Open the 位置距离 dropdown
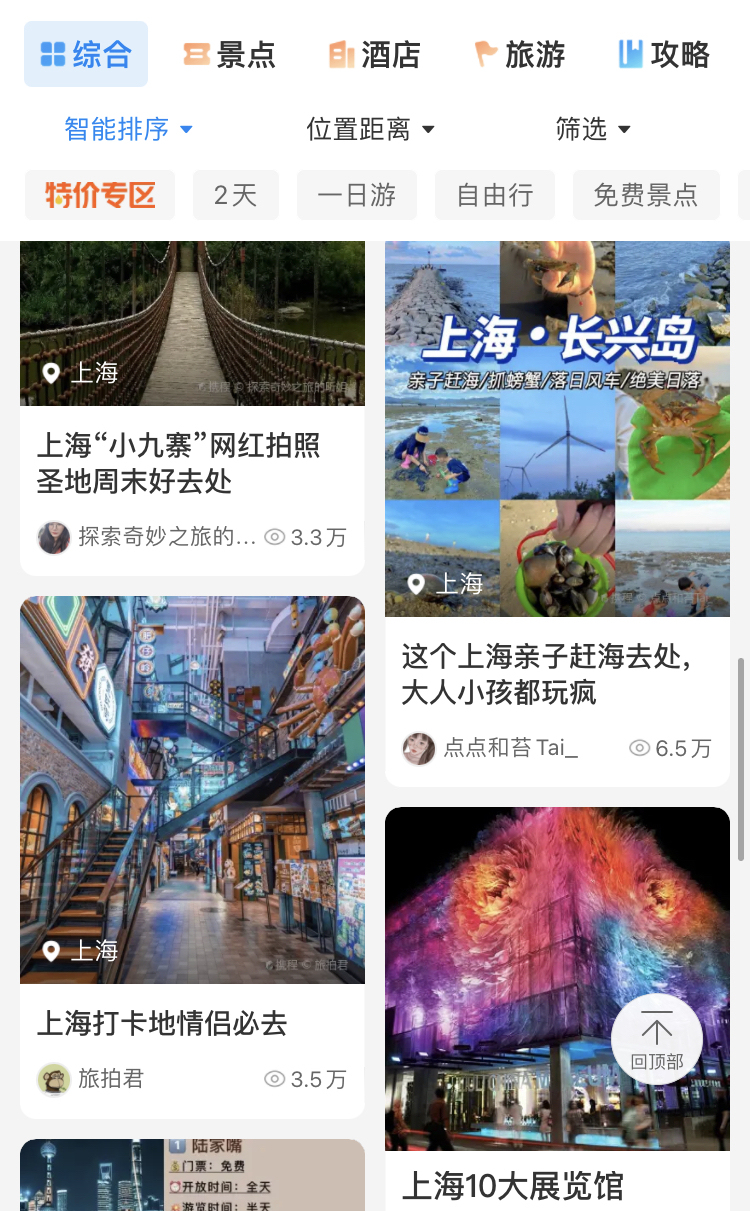750x1211 pixels. (371, 129)
